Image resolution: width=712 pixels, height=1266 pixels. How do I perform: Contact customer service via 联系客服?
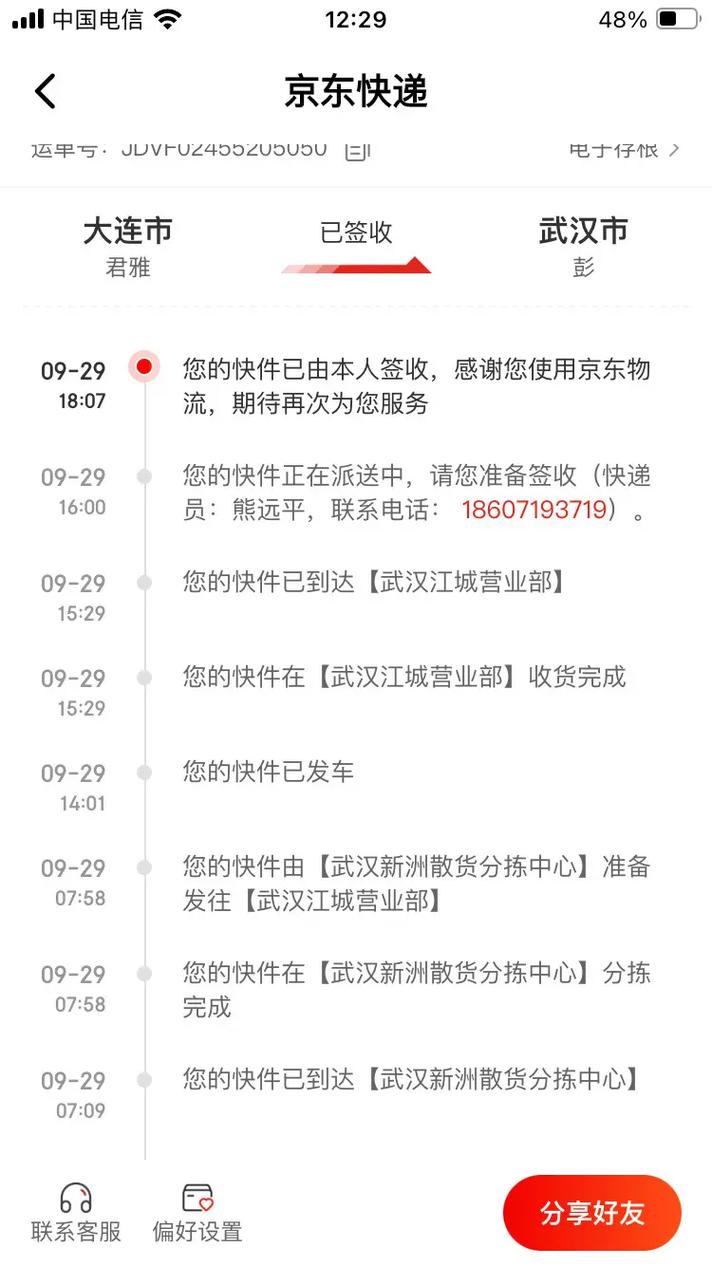click(x=76, y=1212)
